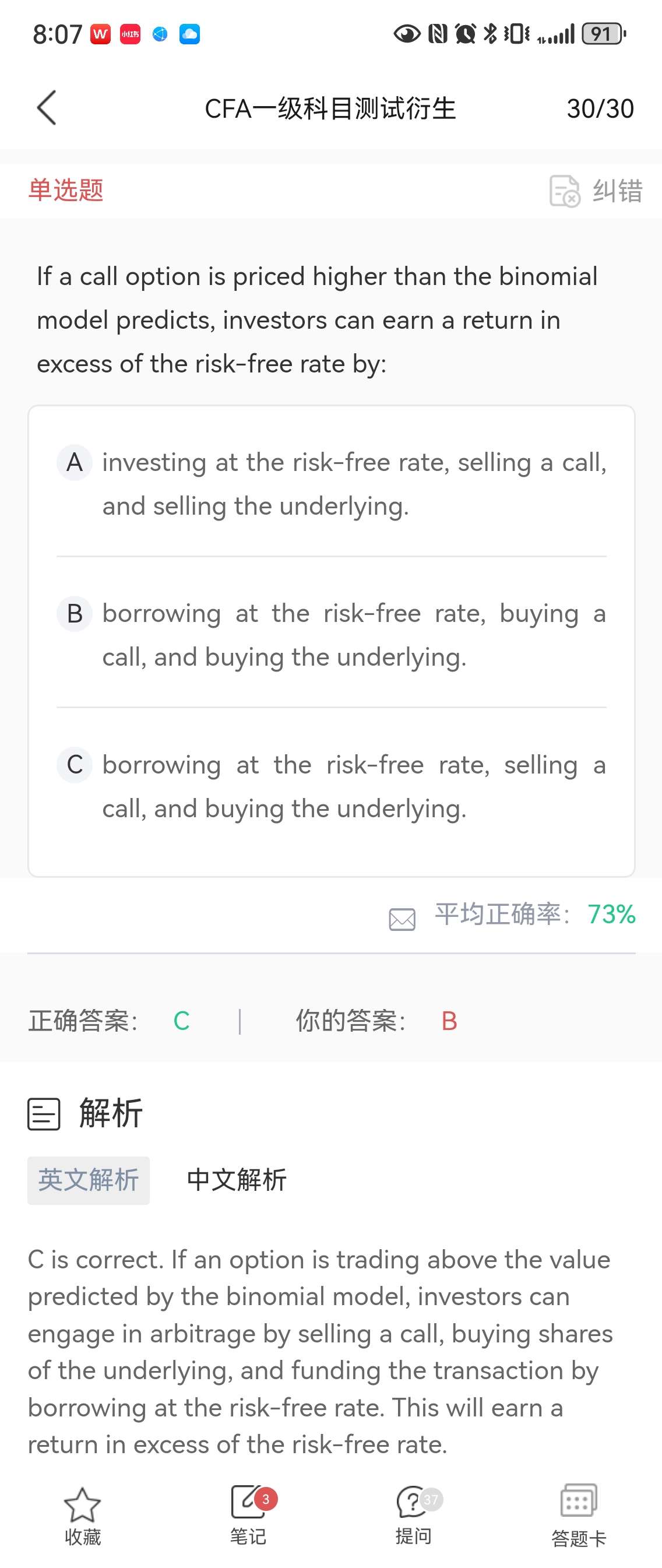Switch to 中文解析 tab
Screen dimensions: 662x1568
(237, 1180)
